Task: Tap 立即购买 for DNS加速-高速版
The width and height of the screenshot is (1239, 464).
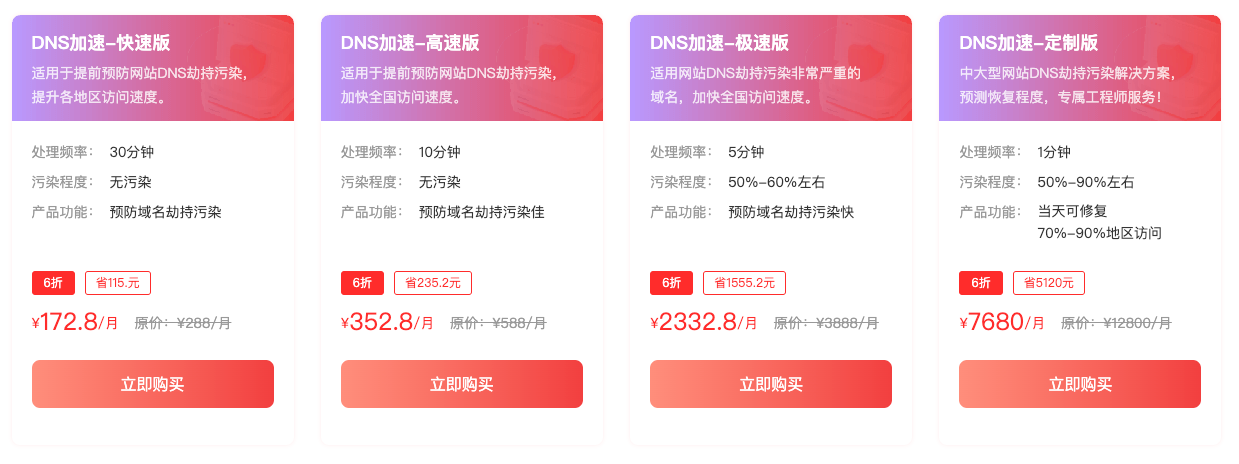Action: [x=461, y=384]
